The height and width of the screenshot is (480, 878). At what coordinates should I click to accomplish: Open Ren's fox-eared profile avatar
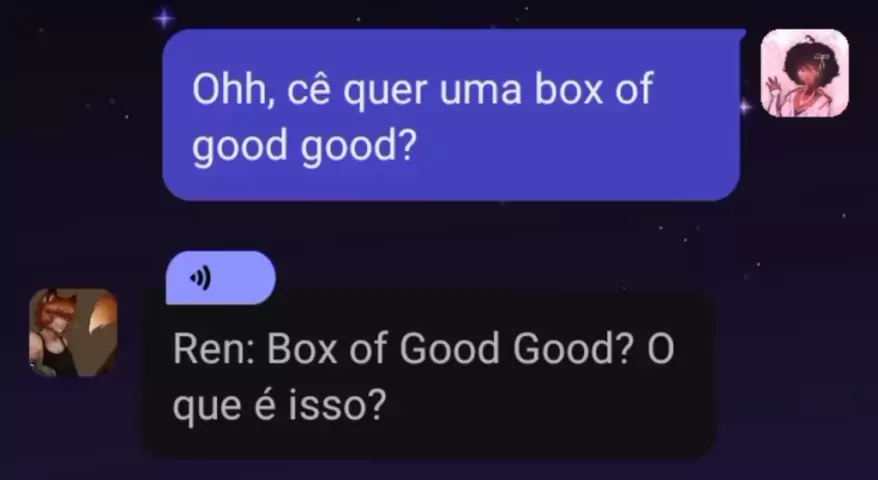pos(73,333)
